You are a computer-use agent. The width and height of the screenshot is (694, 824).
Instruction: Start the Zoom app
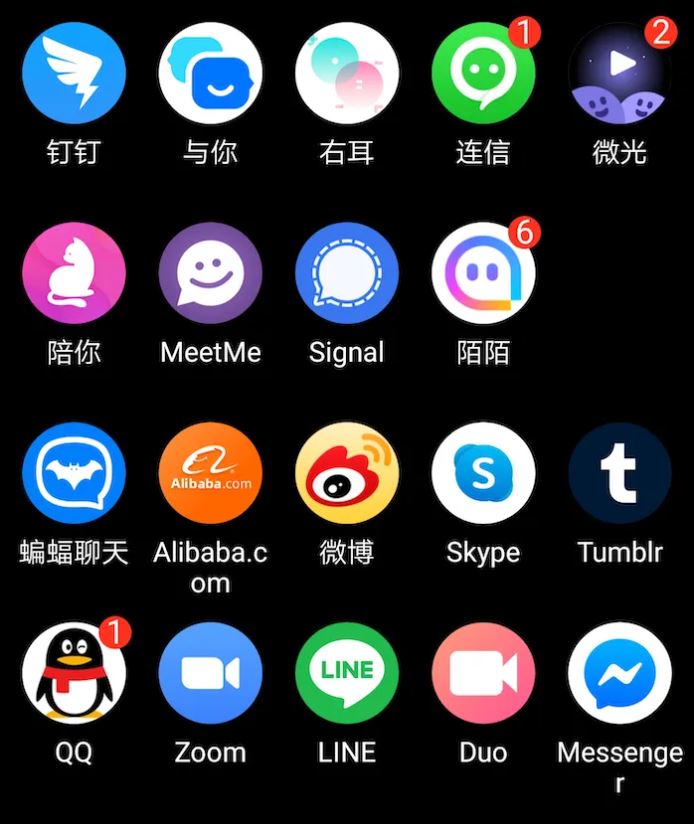[210, 673]
